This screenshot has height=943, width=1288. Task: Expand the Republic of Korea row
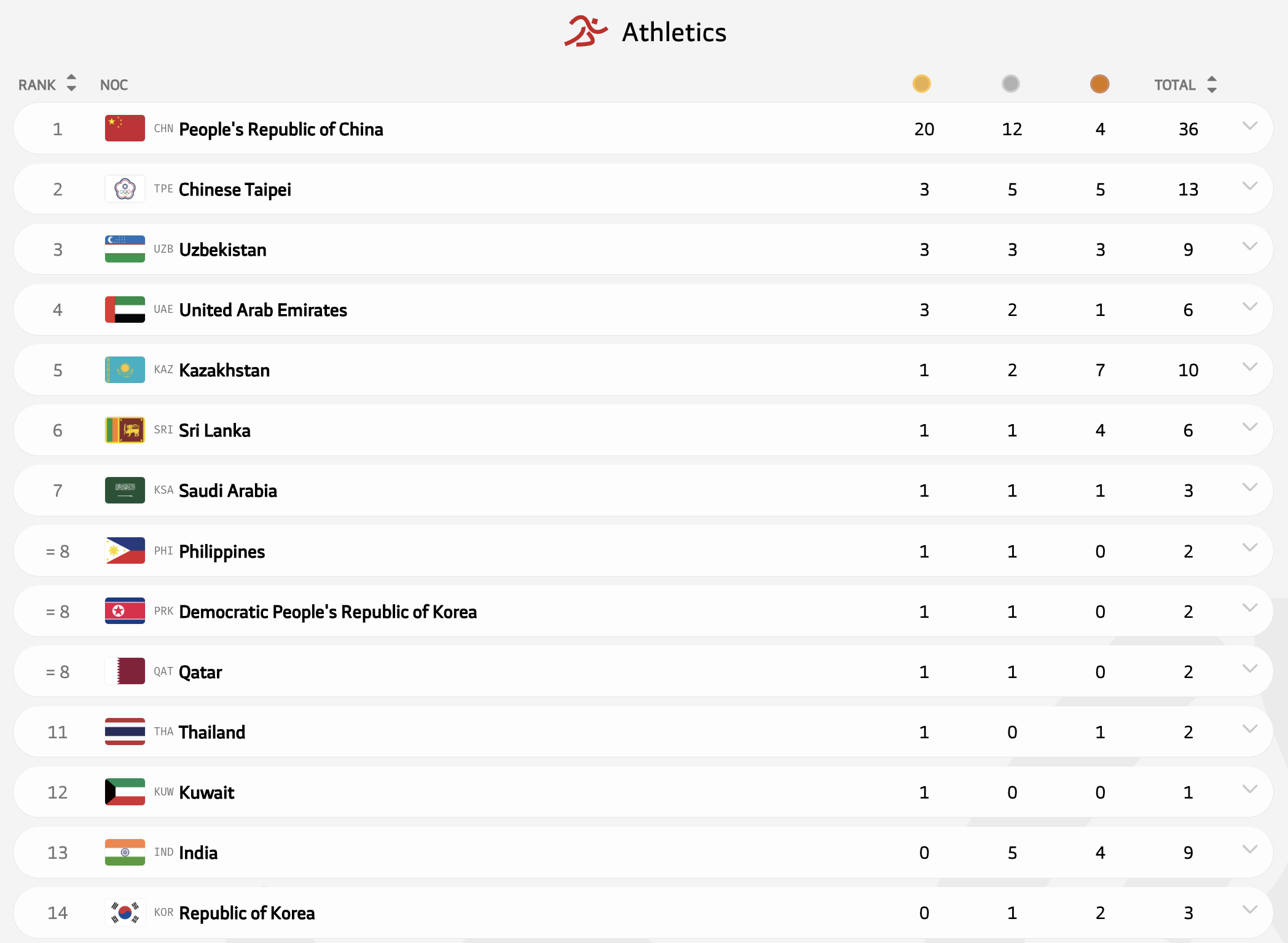tap(1249, 910)
